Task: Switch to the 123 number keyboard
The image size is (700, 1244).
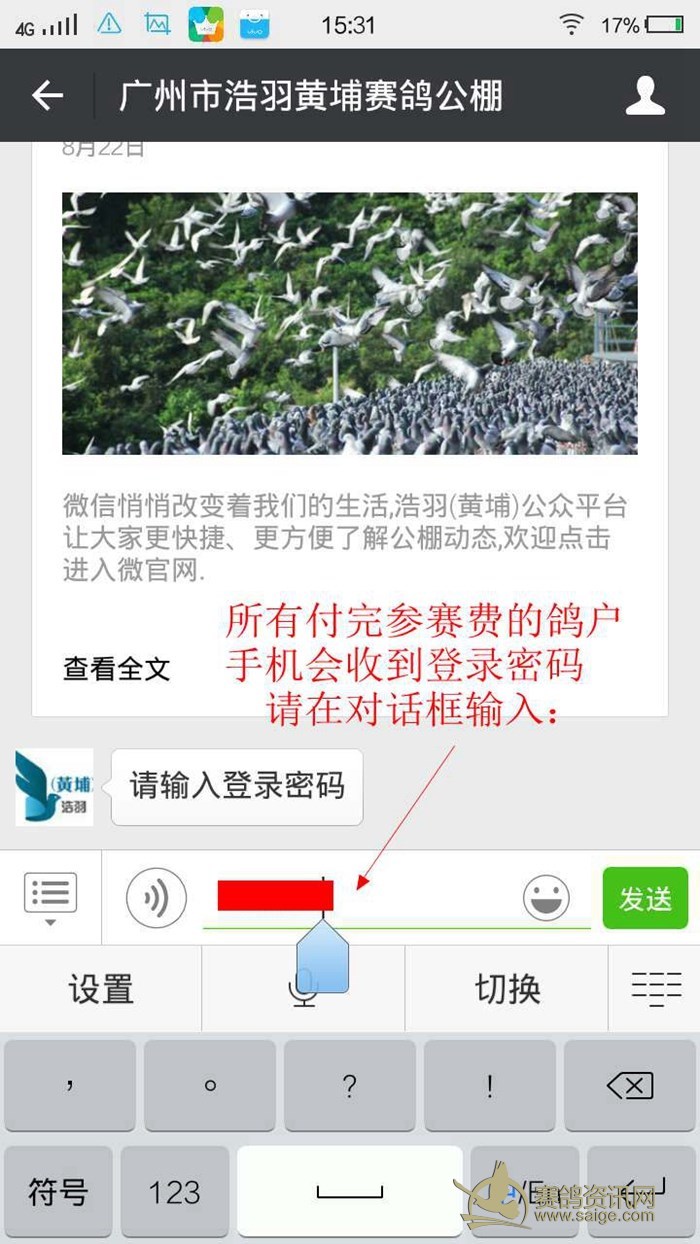Action: coord(175,1192)
